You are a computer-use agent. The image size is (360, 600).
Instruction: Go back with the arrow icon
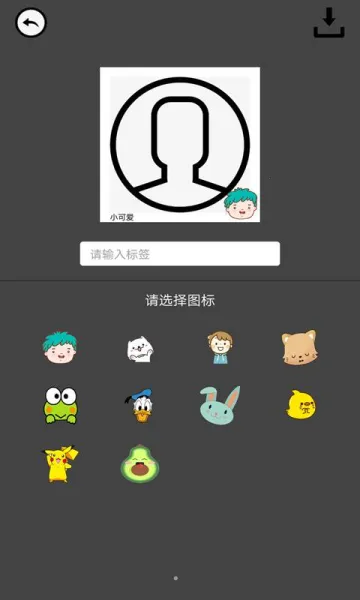pos(31,23)
